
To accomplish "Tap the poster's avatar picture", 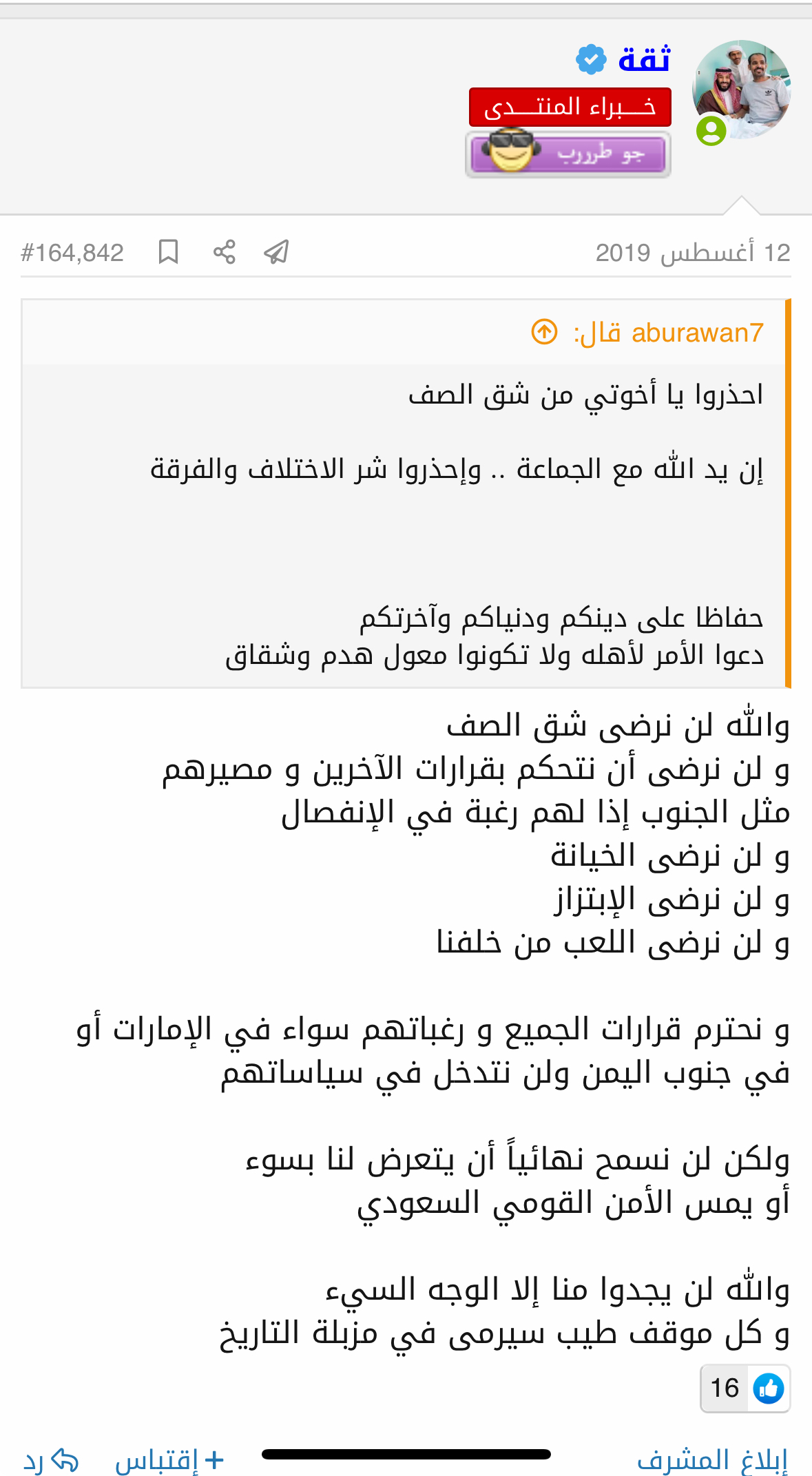I will tap(741, 90).
